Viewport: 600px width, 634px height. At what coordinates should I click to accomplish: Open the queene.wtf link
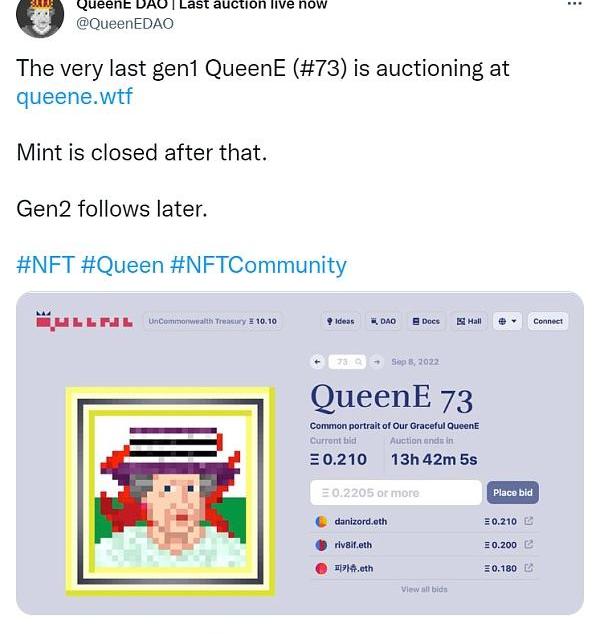(74, 97)
